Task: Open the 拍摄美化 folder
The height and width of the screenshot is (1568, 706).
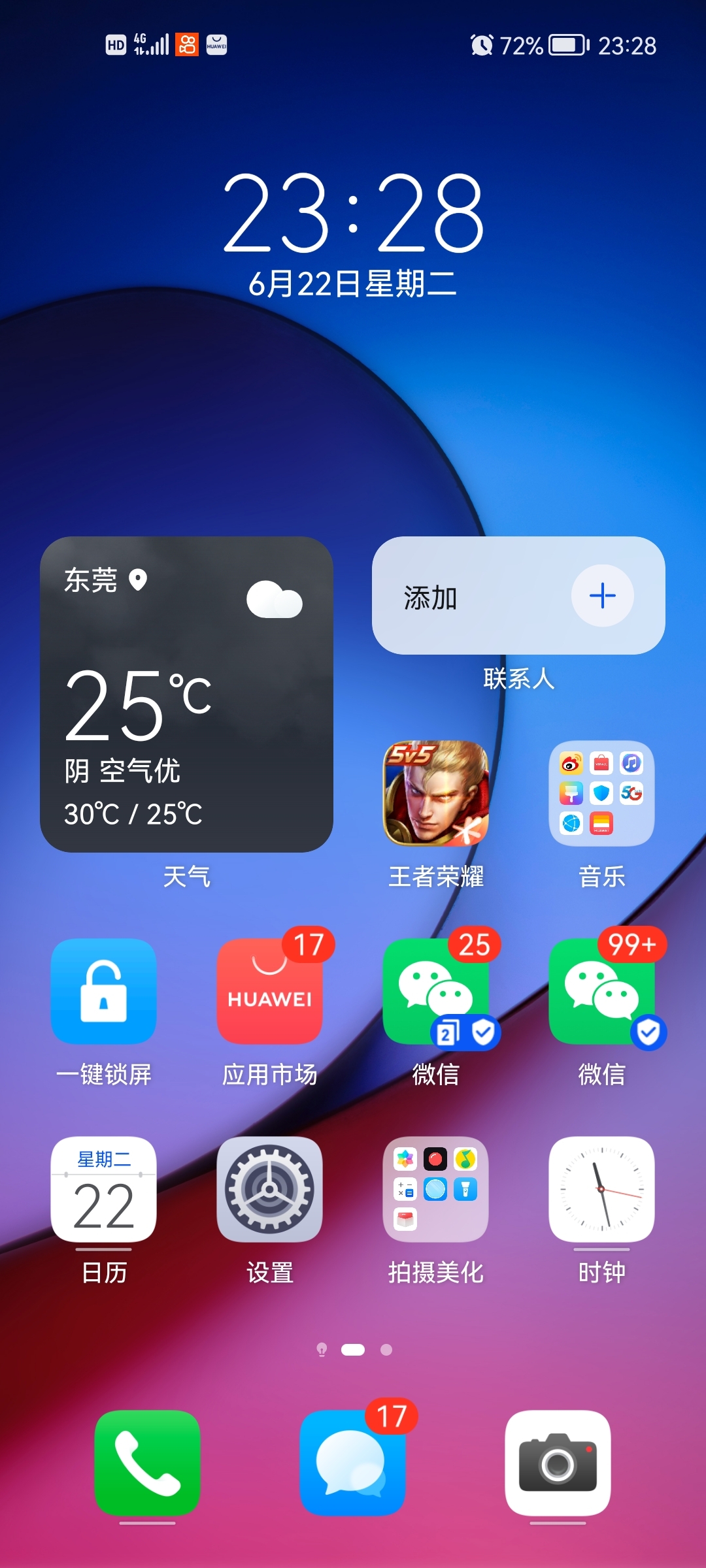Action: click(x=435, y=1189)
